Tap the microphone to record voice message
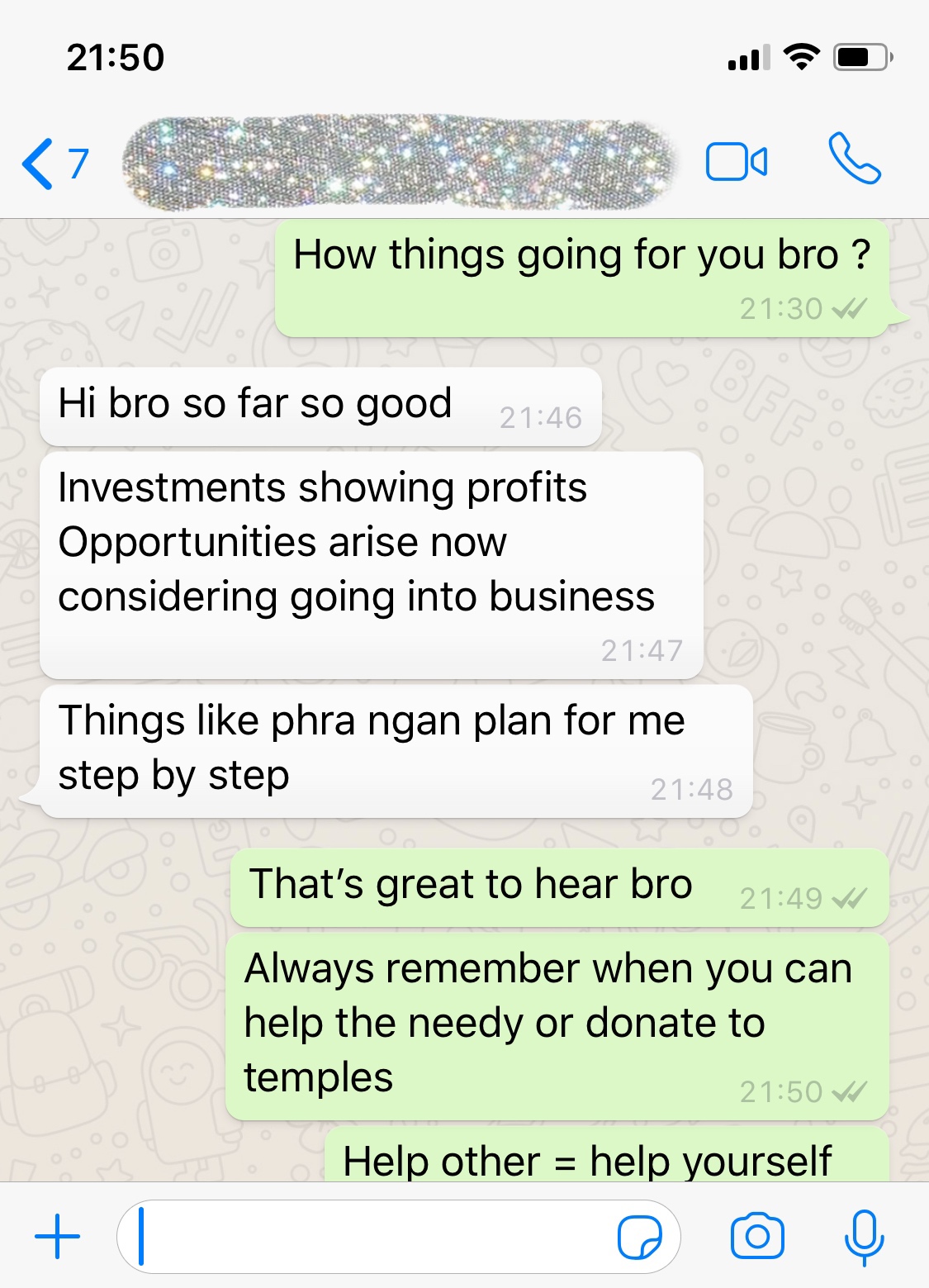The image size is (929, 1288). pyautogui.click(x=864, y=1237)
